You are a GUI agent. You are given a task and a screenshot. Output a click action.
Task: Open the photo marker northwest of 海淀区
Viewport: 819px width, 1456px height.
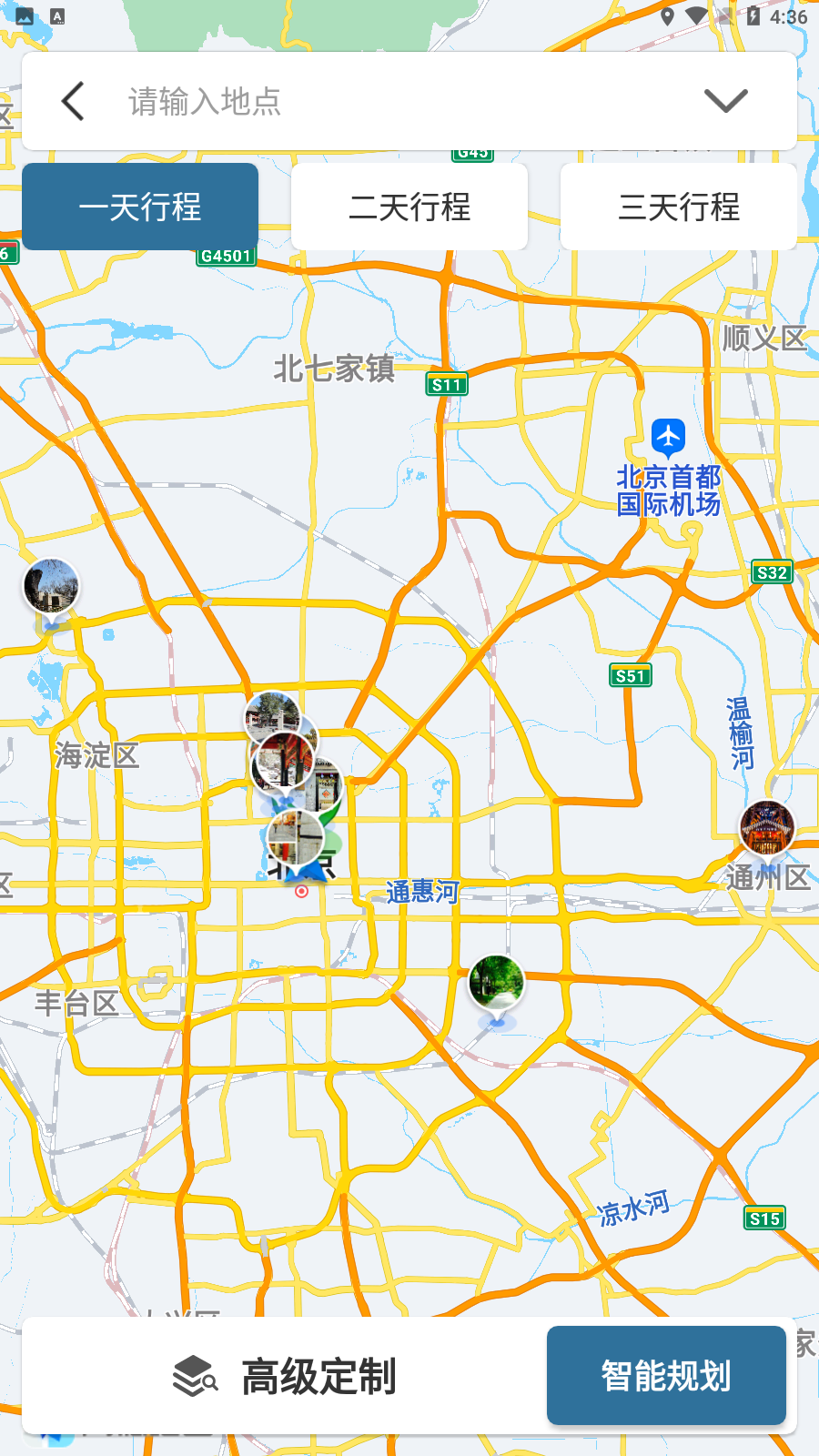click(51, 587)
